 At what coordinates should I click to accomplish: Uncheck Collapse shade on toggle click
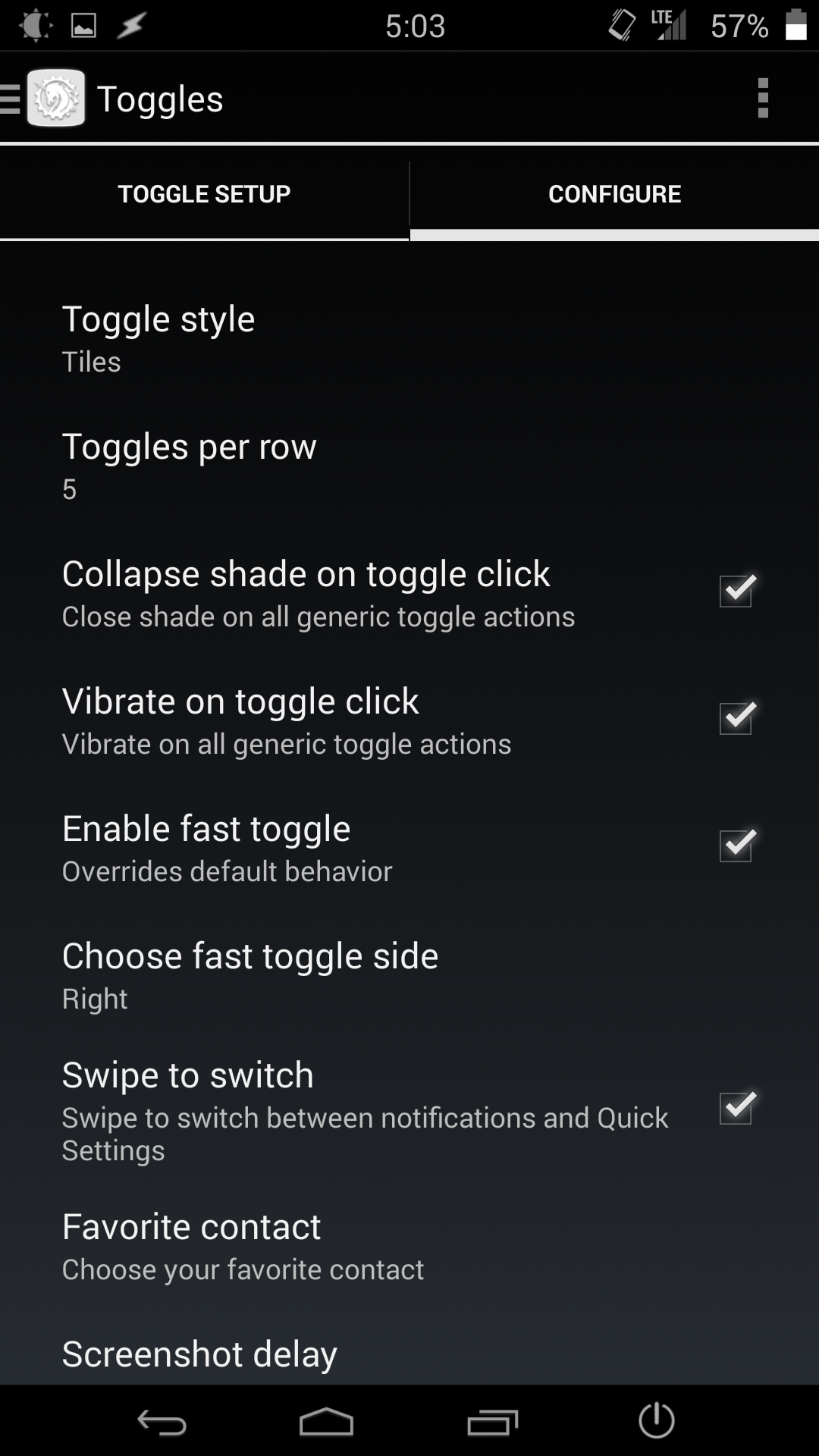point(736,591)
